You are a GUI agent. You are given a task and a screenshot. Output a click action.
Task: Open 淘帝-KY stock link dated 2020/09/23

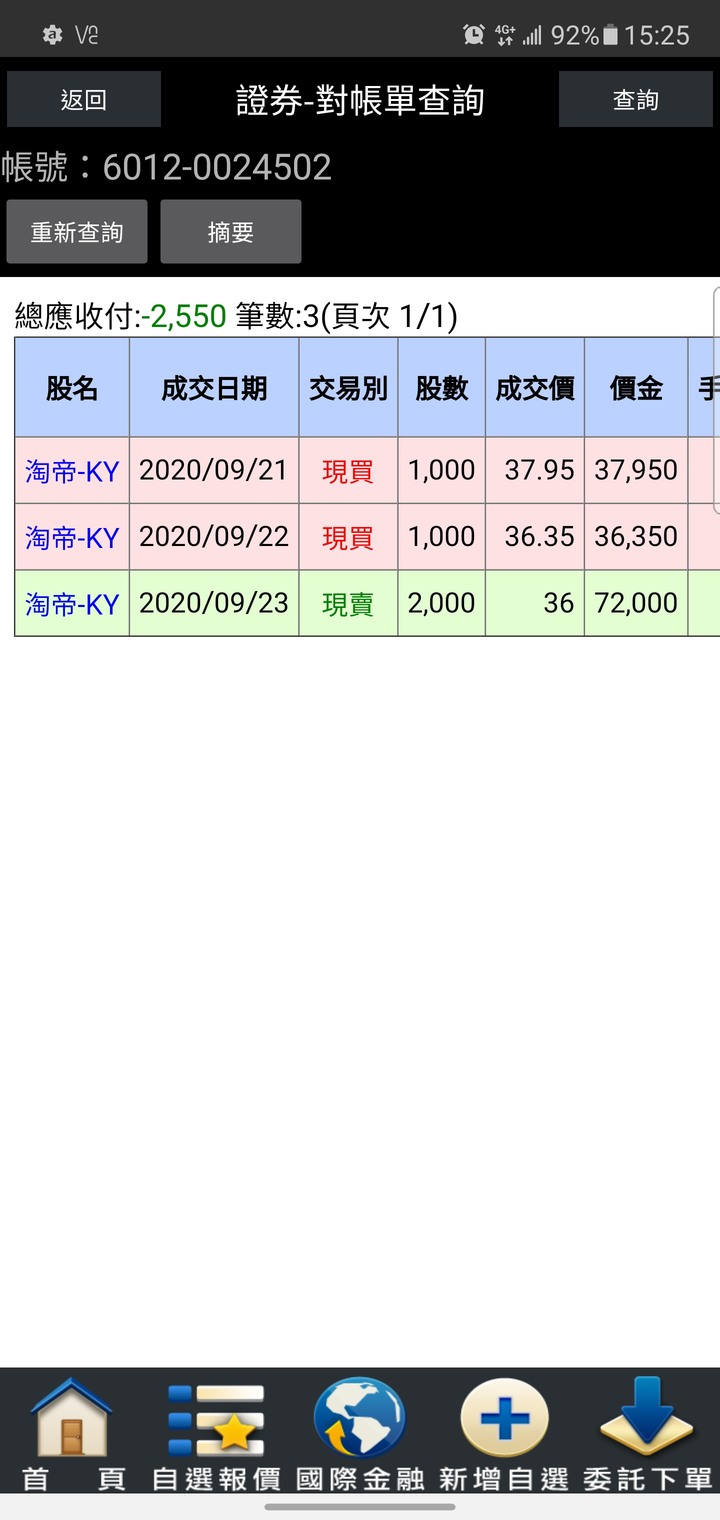tap(72, 604)
